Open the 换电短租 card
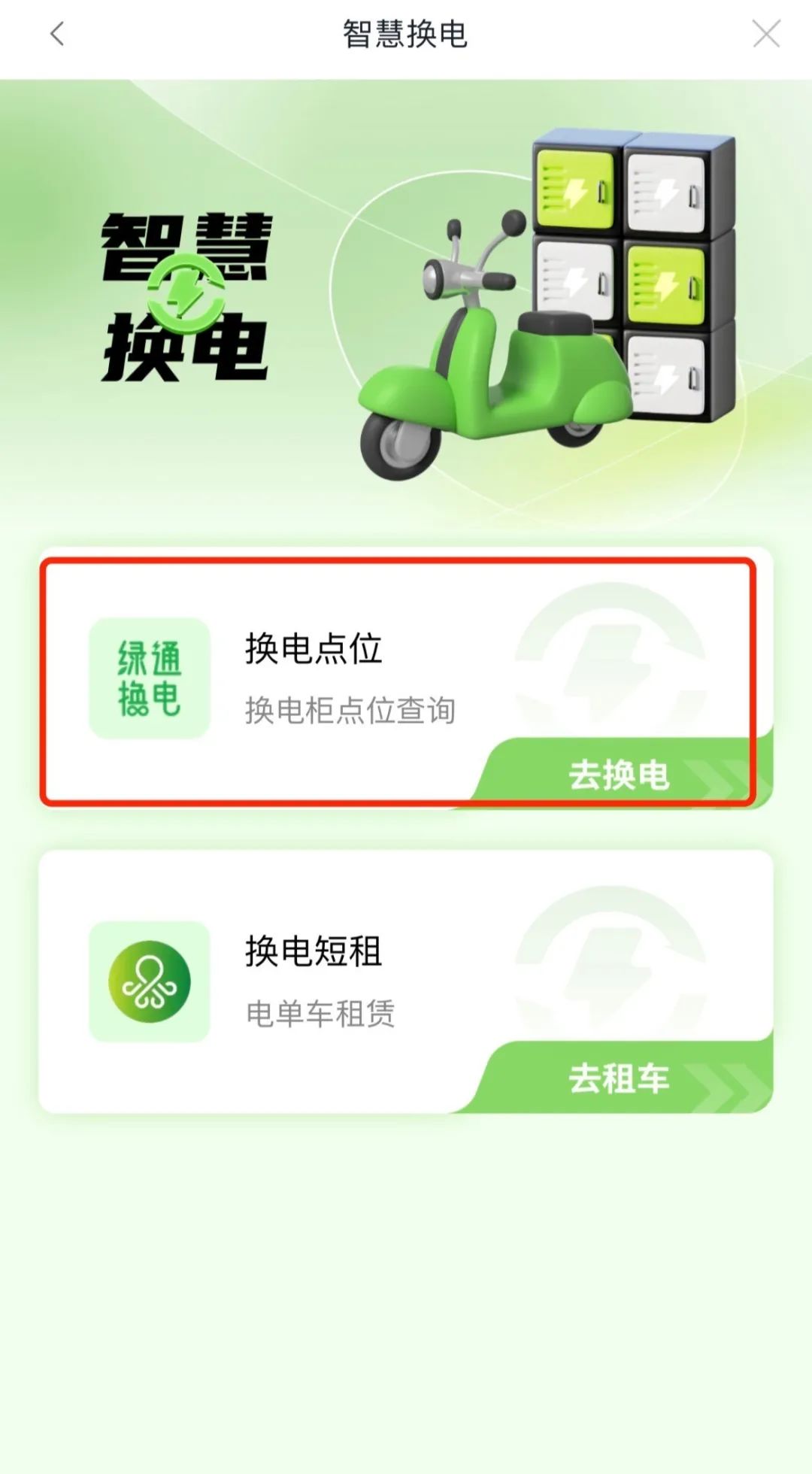The width and height of the screenshot is (812, 1474). point(313,979)
